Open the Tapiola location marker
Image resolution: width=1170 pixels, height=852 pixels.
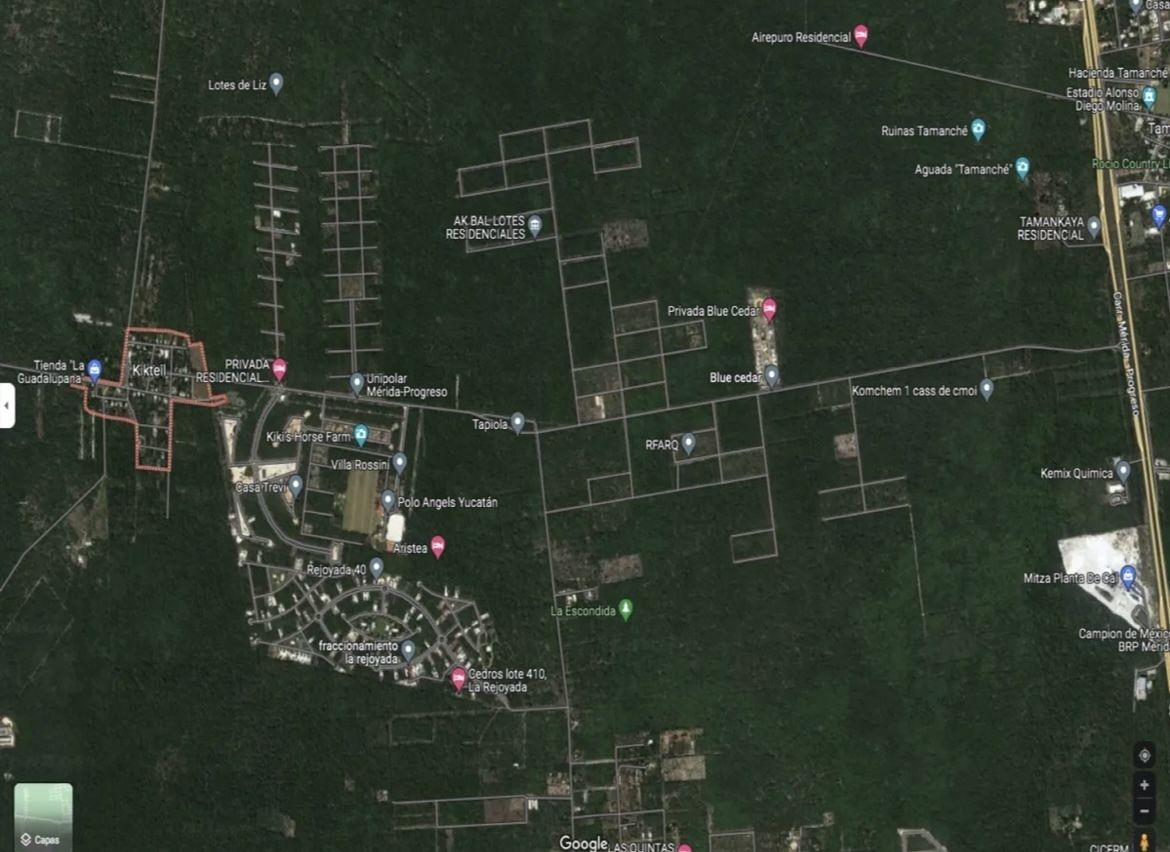517,422
